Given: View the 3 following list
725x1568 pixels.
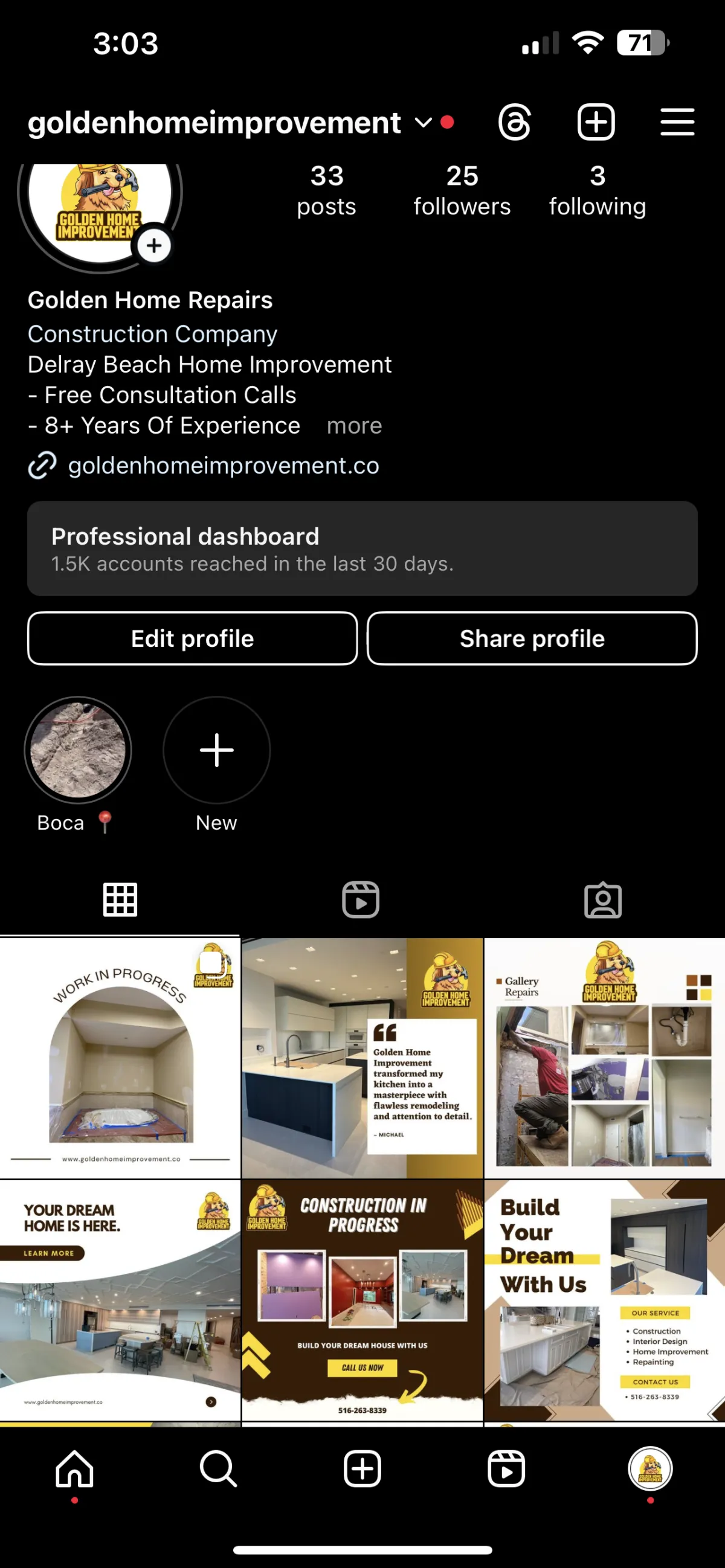Looking at the screenshot, I should click(597, 190).
